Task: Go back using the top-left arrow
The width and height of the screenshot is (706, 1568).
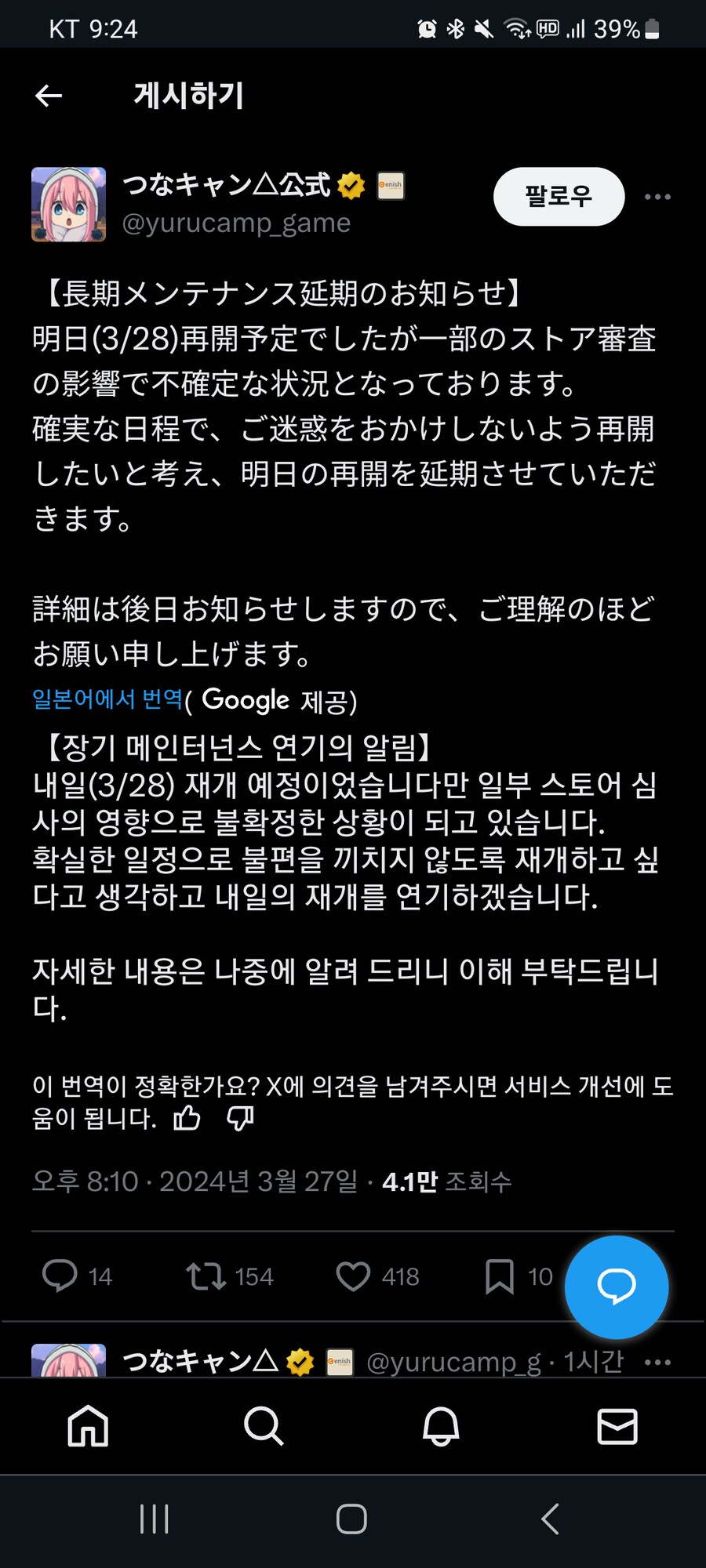Action: [x=48, y=95]
